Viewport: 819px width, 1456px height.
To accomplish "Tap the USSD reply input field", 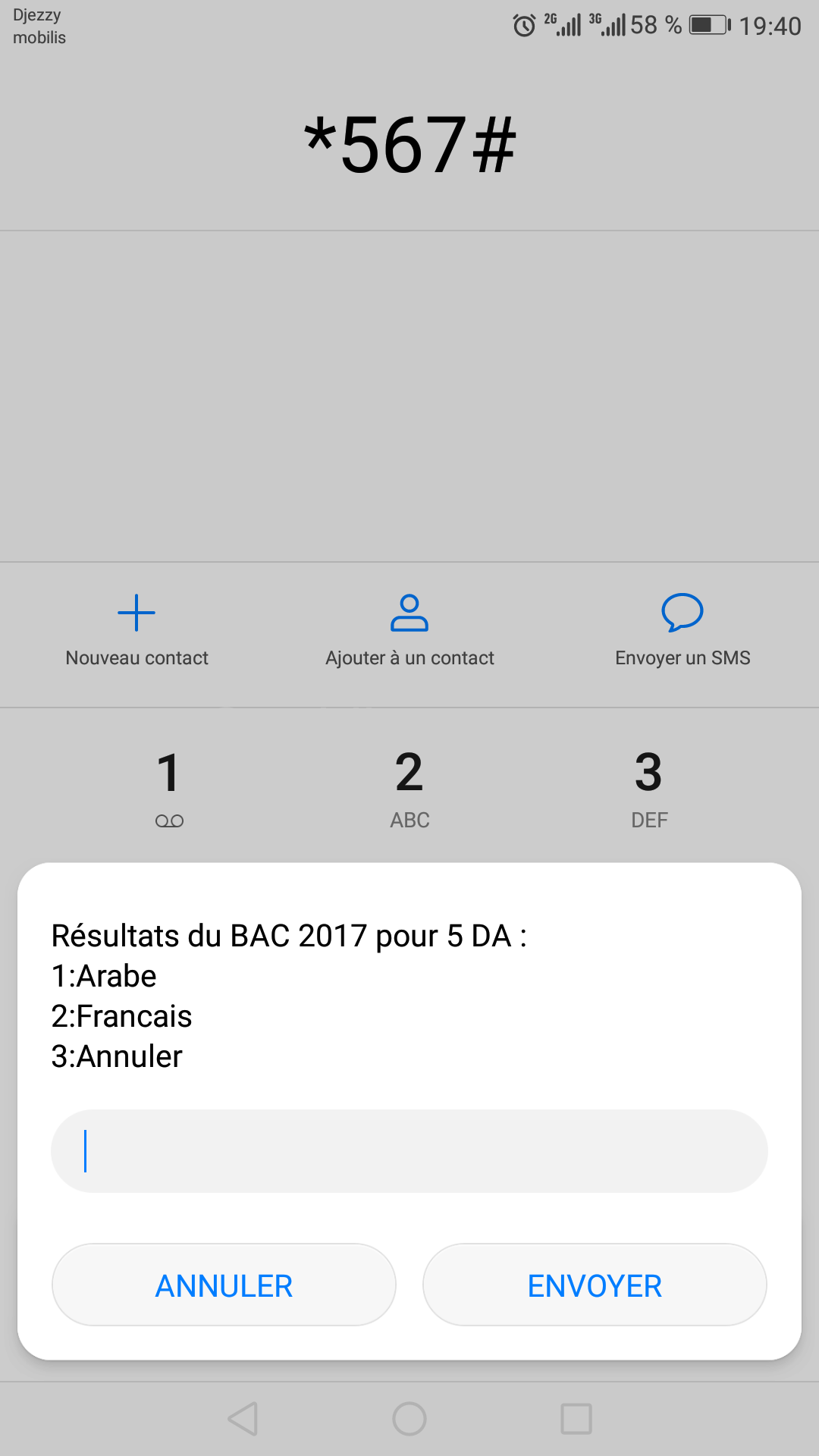I will click(409, 1151).
